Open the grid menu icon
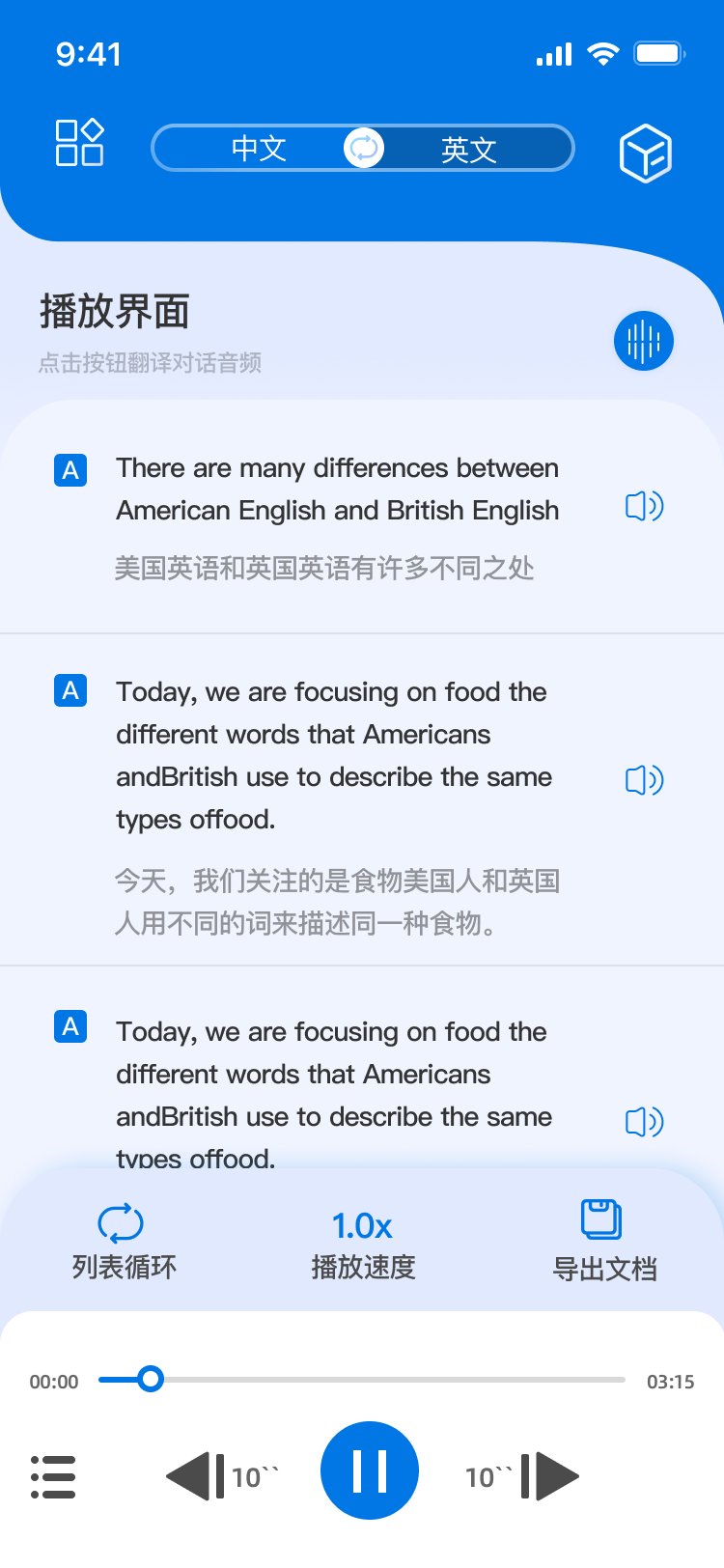724x1568 pixels. click(x=79, y=143)
